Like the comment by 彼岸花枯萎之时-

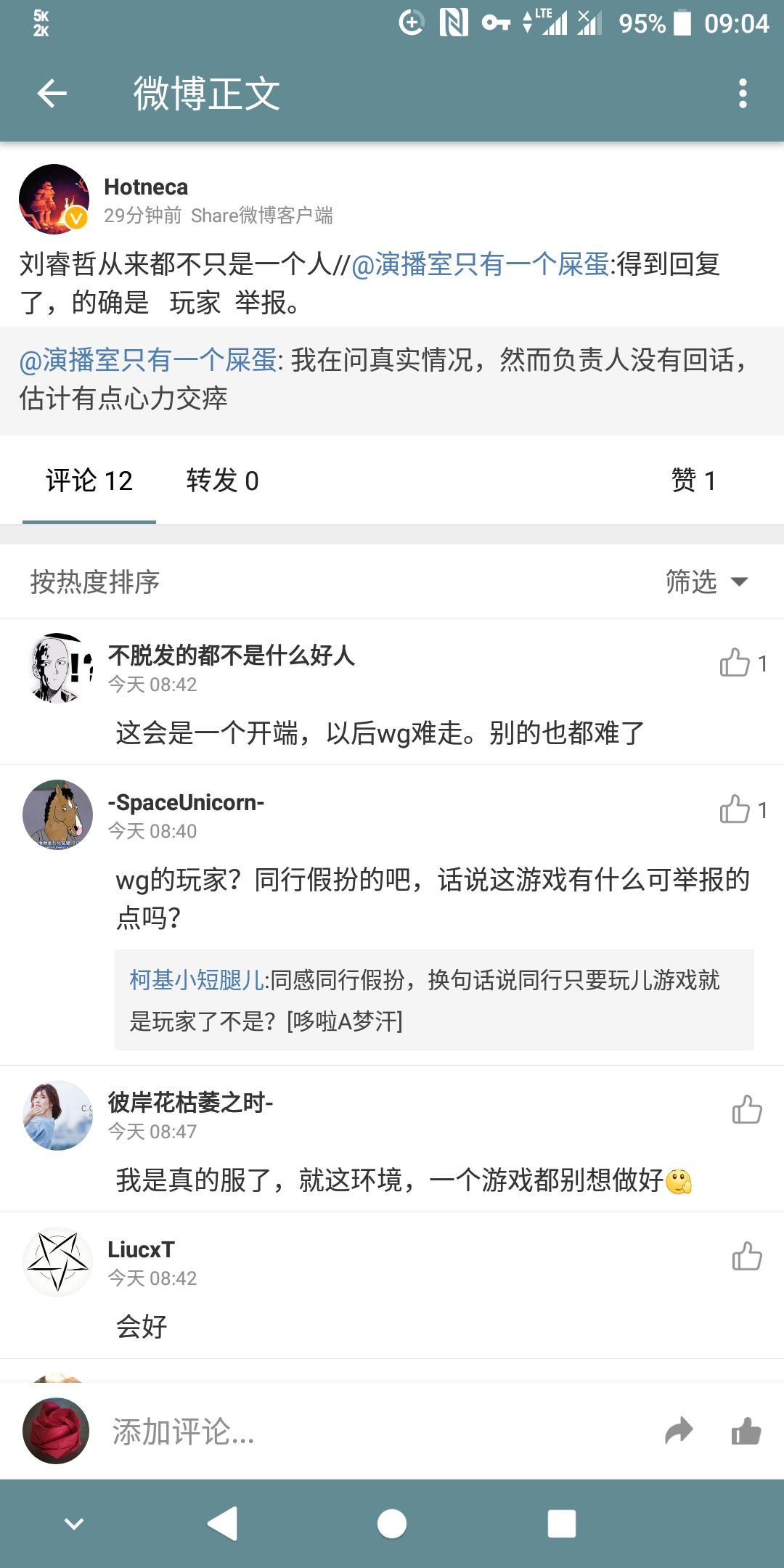point(746,1109)
